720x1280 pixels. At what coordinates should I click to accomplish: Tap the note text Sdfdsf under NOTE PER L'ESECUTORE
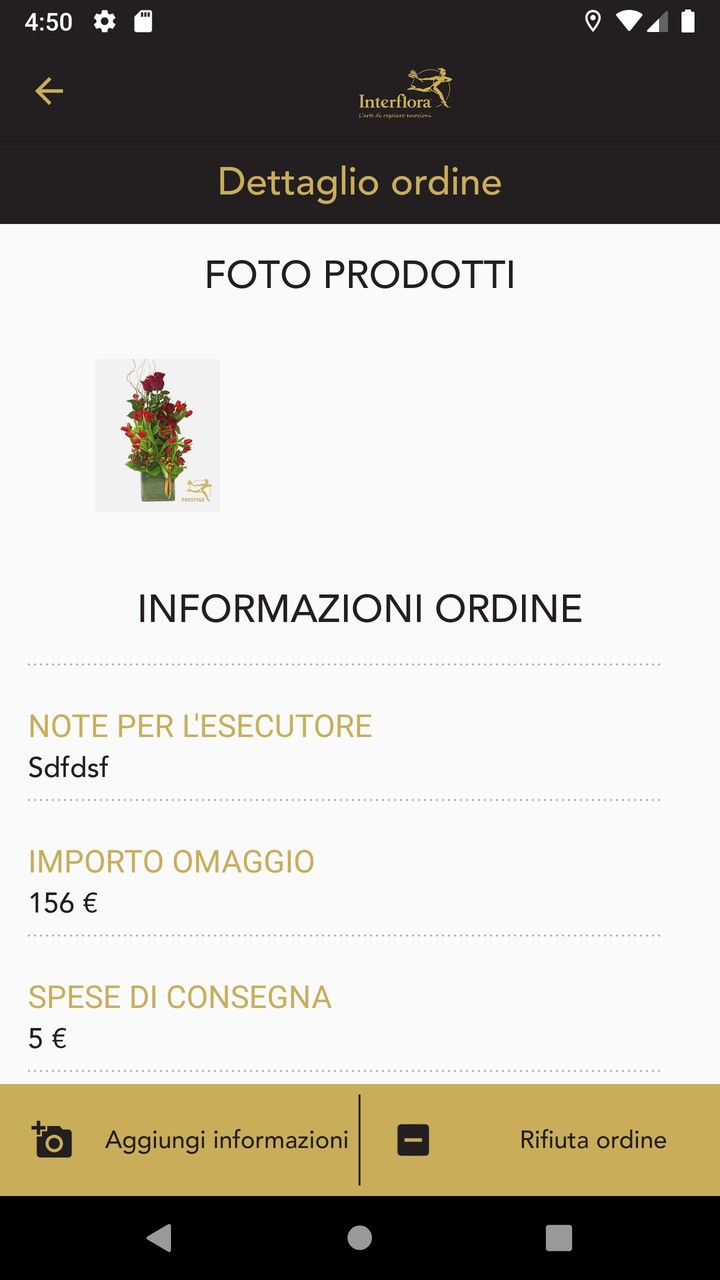click(67, 767)
